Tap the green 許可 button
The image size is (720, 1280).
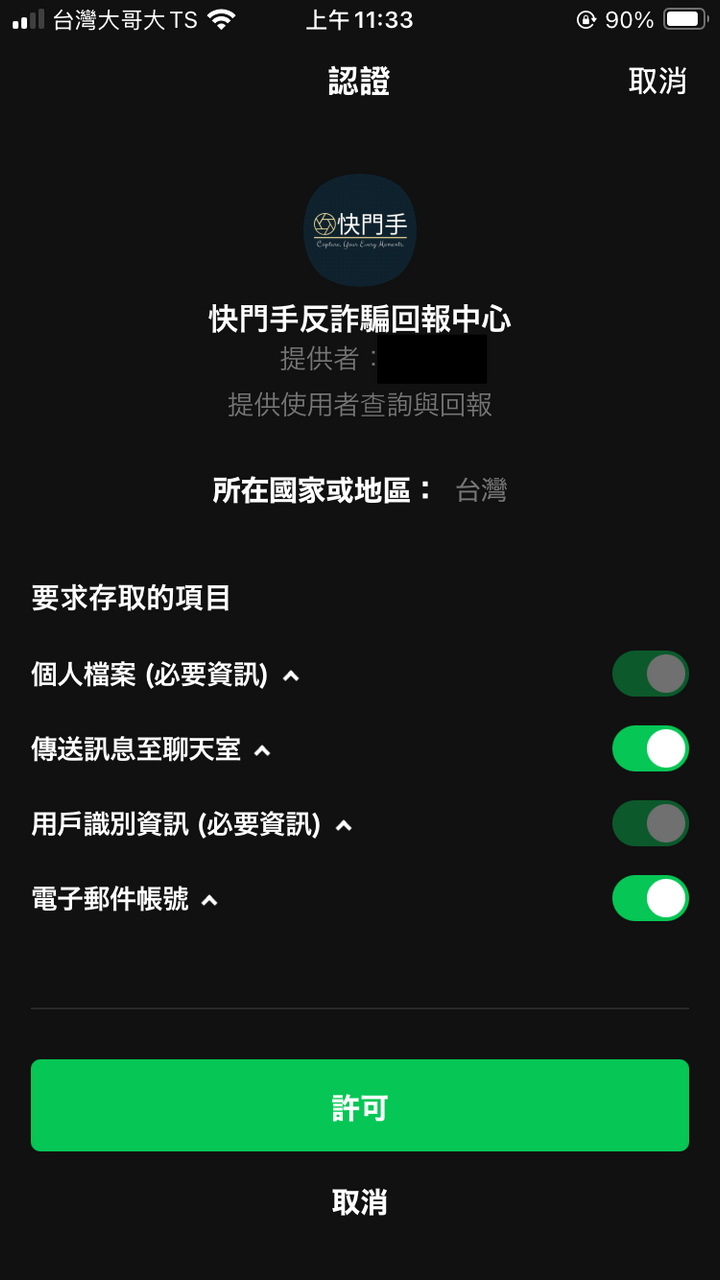click(360, 1105)
